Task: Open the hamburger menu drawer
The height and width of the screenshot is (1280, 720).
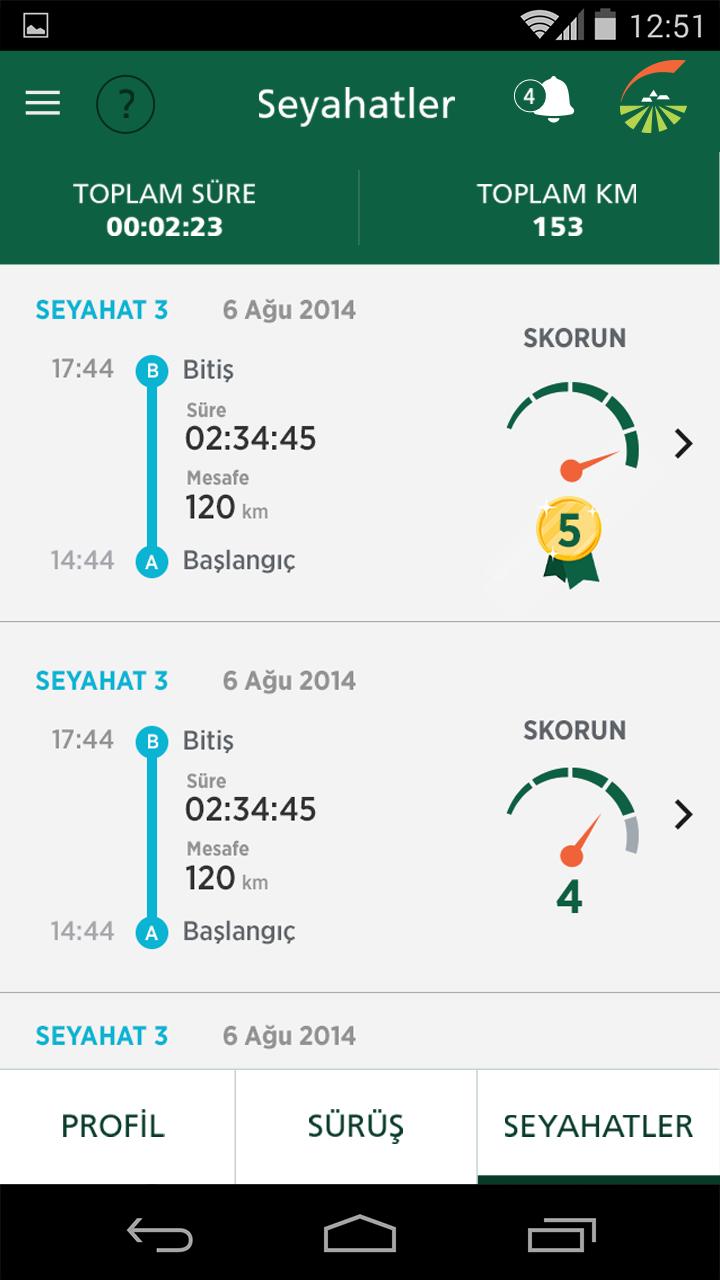Action: pyautogui.click(x=43, y=103)
